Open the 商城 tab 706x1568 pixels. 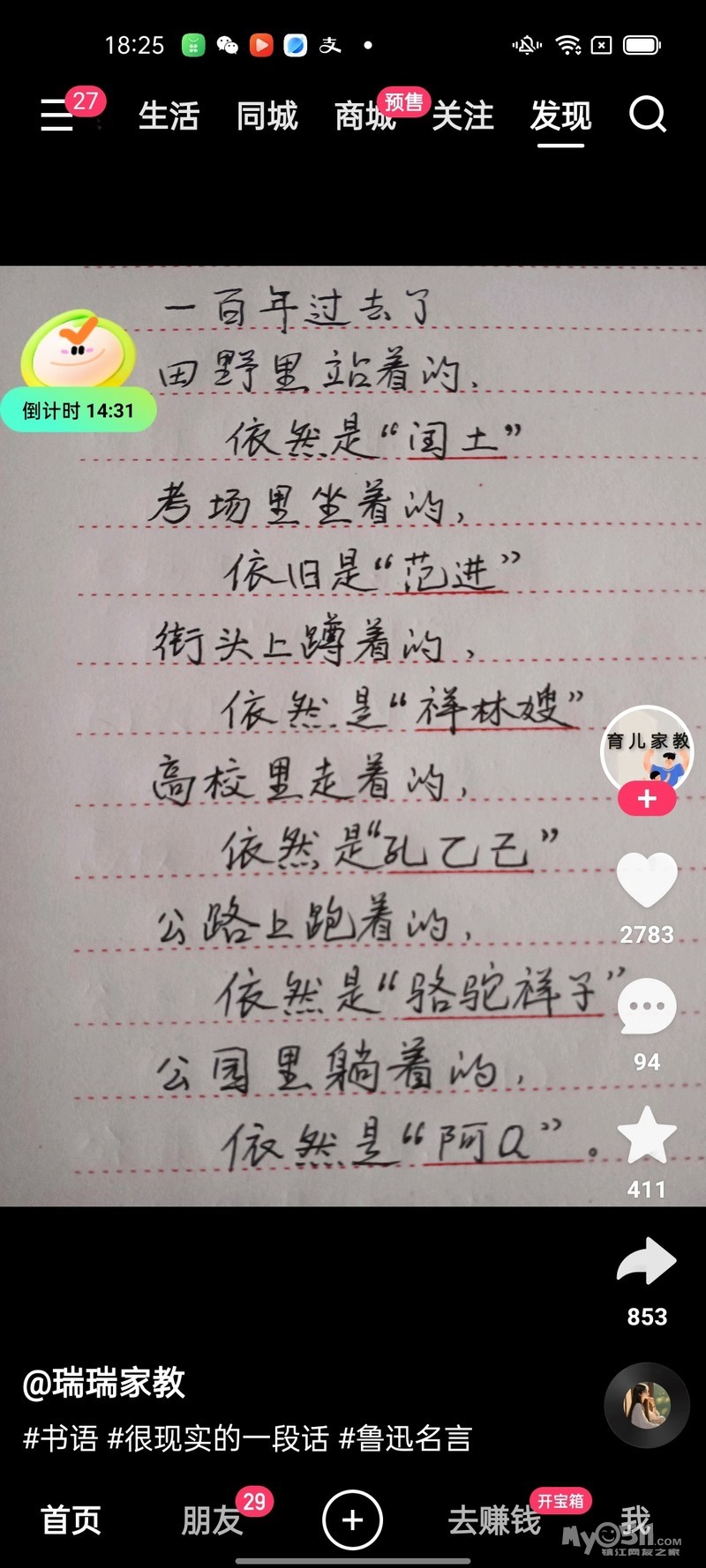[x=365, y=116]
